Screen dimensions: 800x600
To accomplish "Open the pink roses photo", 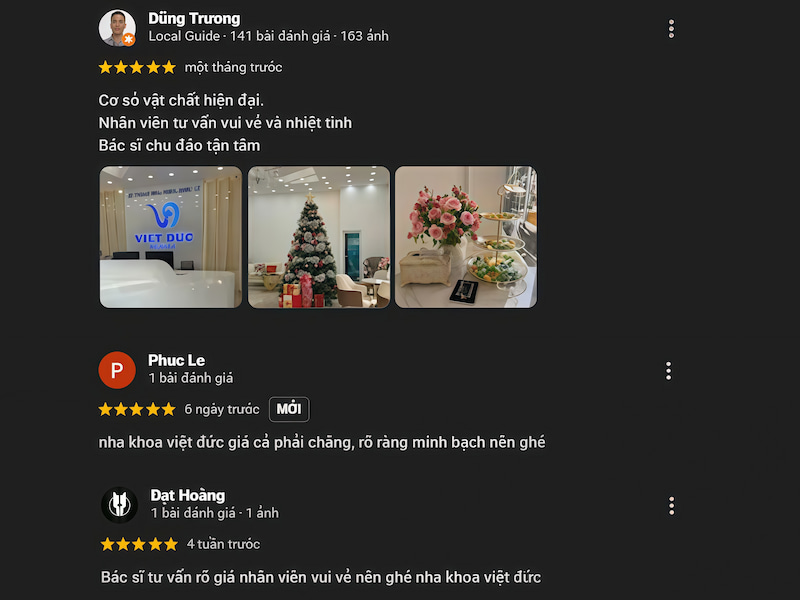I will coord(466,237).
